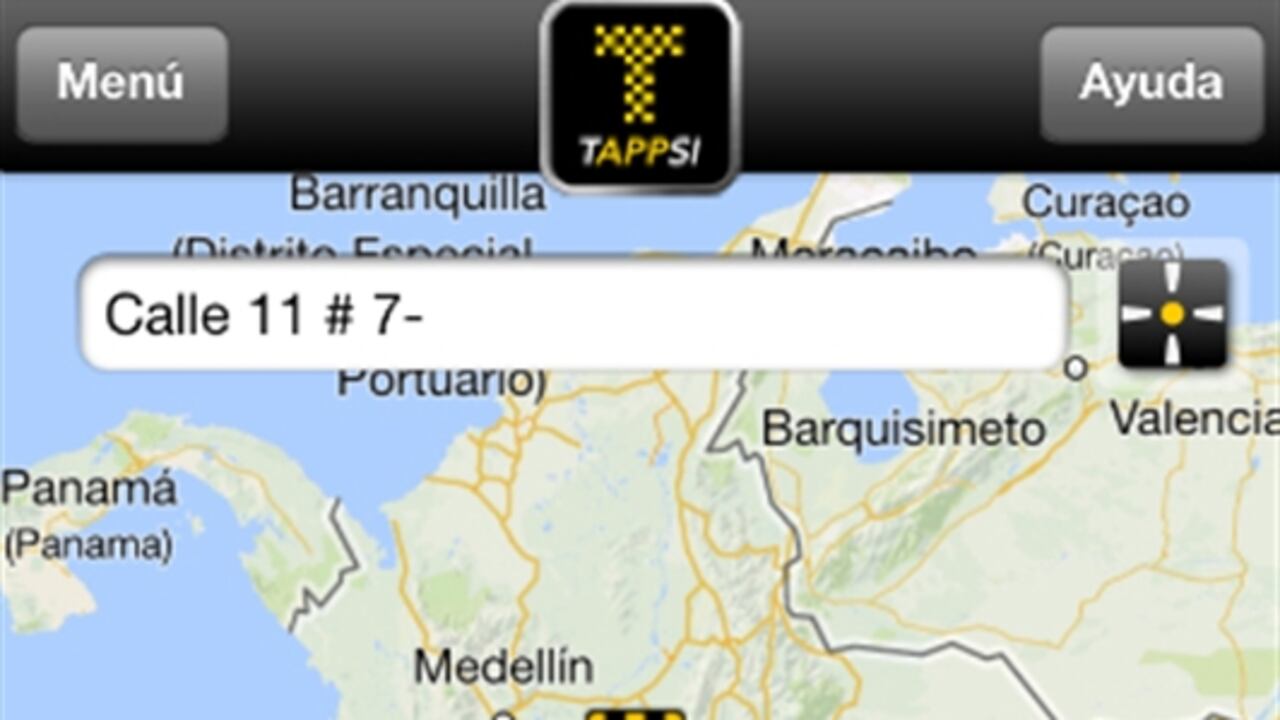Image resolution: width=1280 pixels, height=720 pixels.
Task: Tap the Ayuda help button
Action: point(1150,84)
